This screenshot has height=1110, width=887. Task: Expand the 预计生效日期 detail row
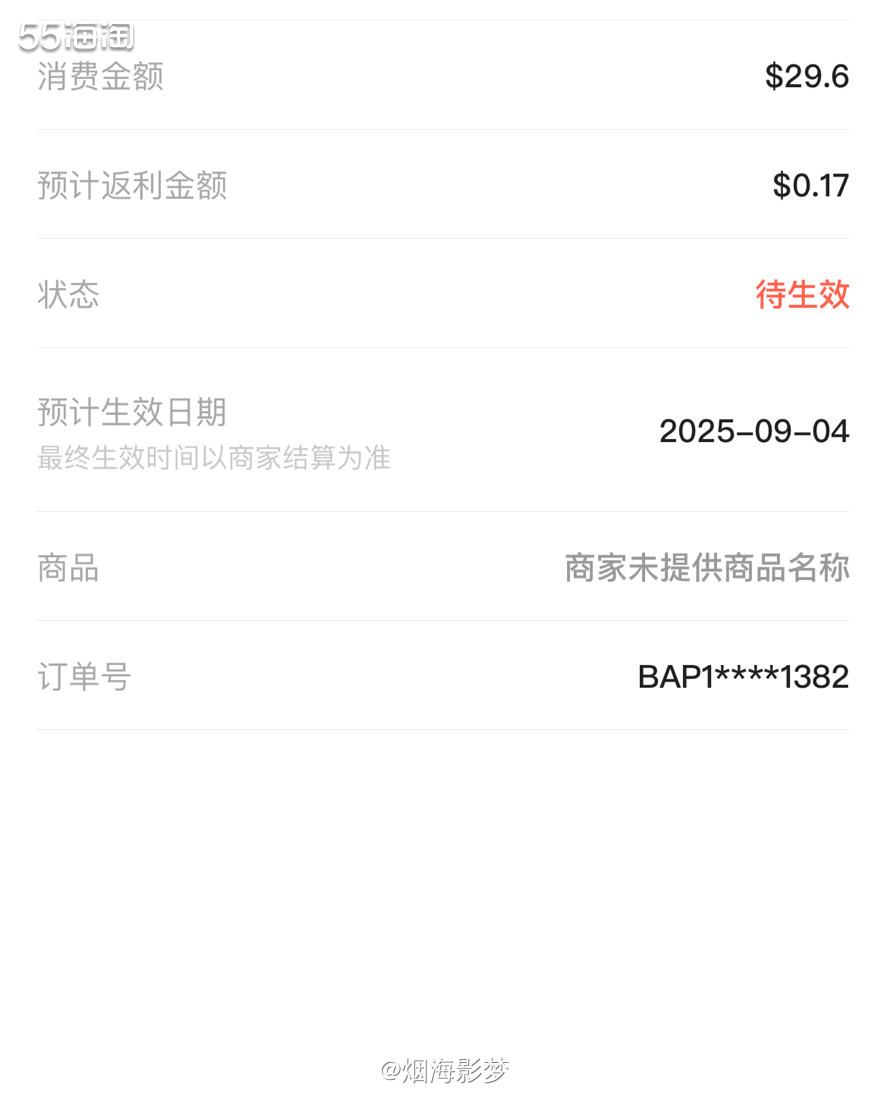click(443, 430)
